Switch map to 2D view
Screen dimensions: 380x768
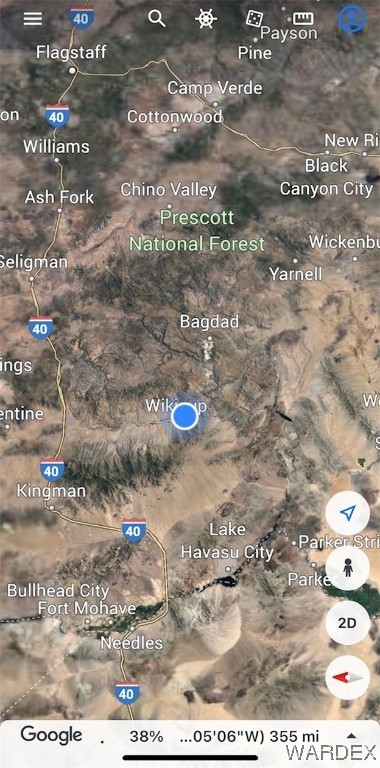[x=348, y=623]
